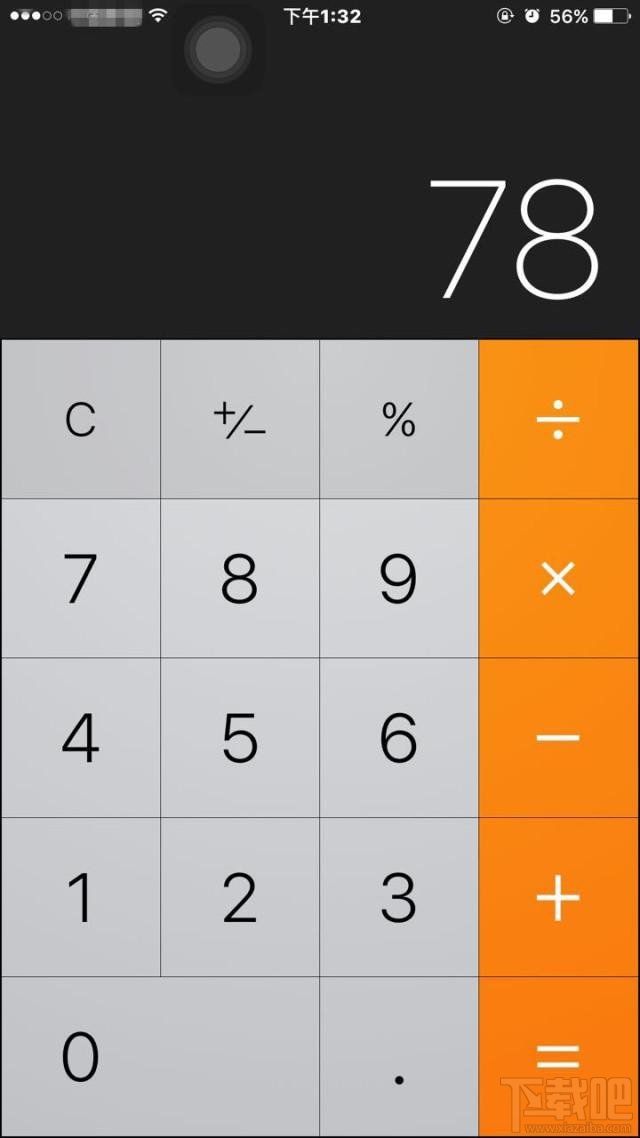The height and width of the screenshot is (1138, 640).
Task: Select the minus operator
Action: click(x=558, y=738)
